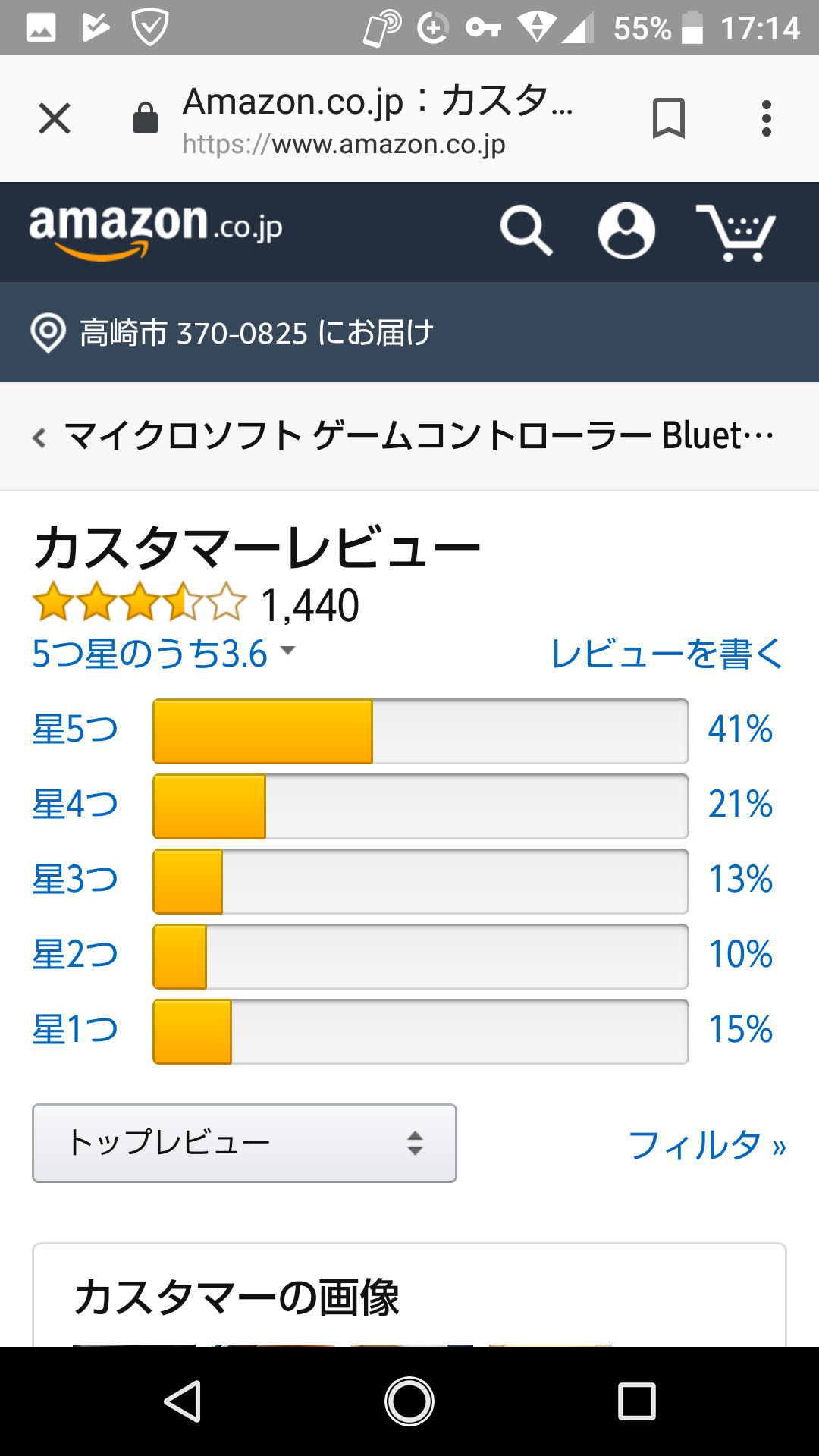Image resolution: width=819 pixels, height=1456 pixels.
Task: Go back to the マイクロソフト ゲームコントローラー product
Action: pyautogui.click(x=402, y=436)
